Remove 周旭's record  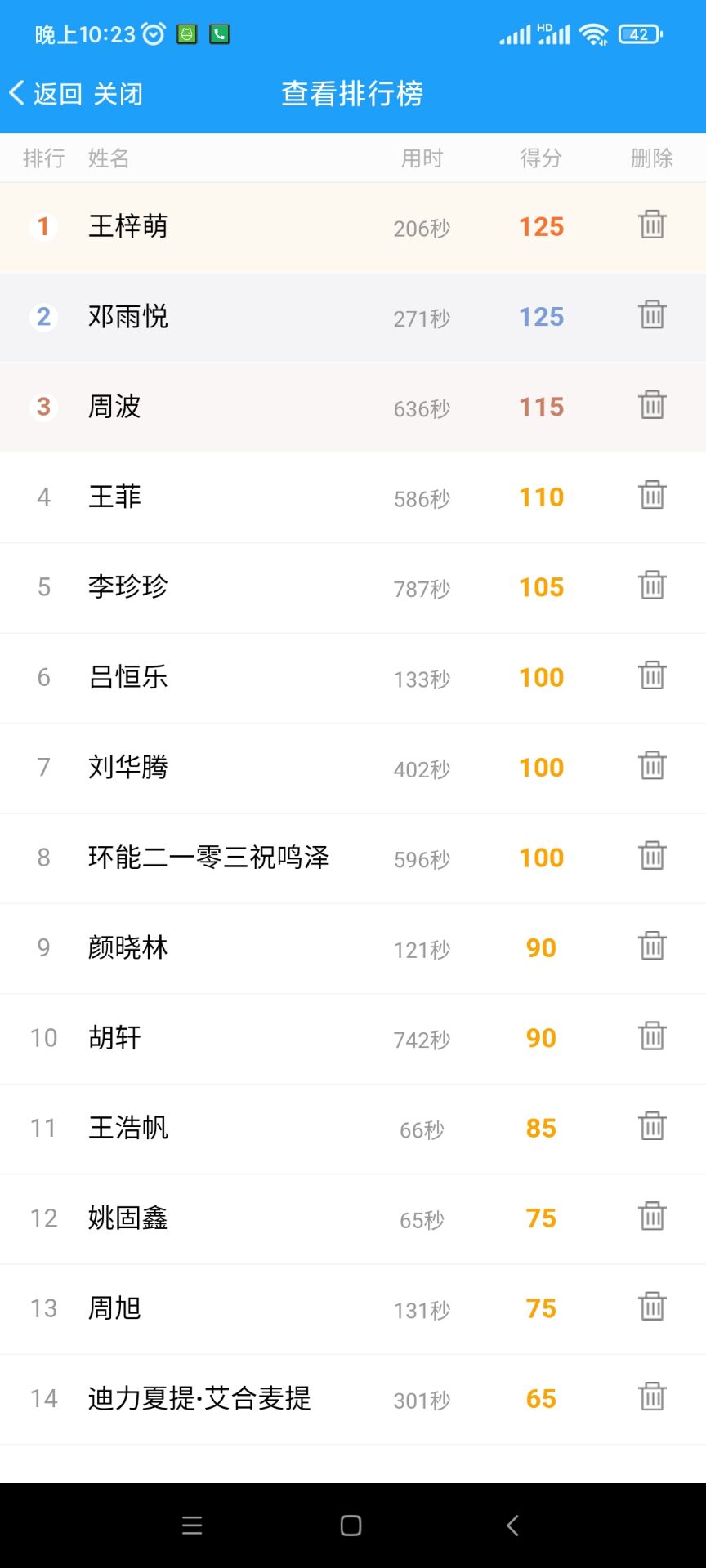tap(651, 1307)
